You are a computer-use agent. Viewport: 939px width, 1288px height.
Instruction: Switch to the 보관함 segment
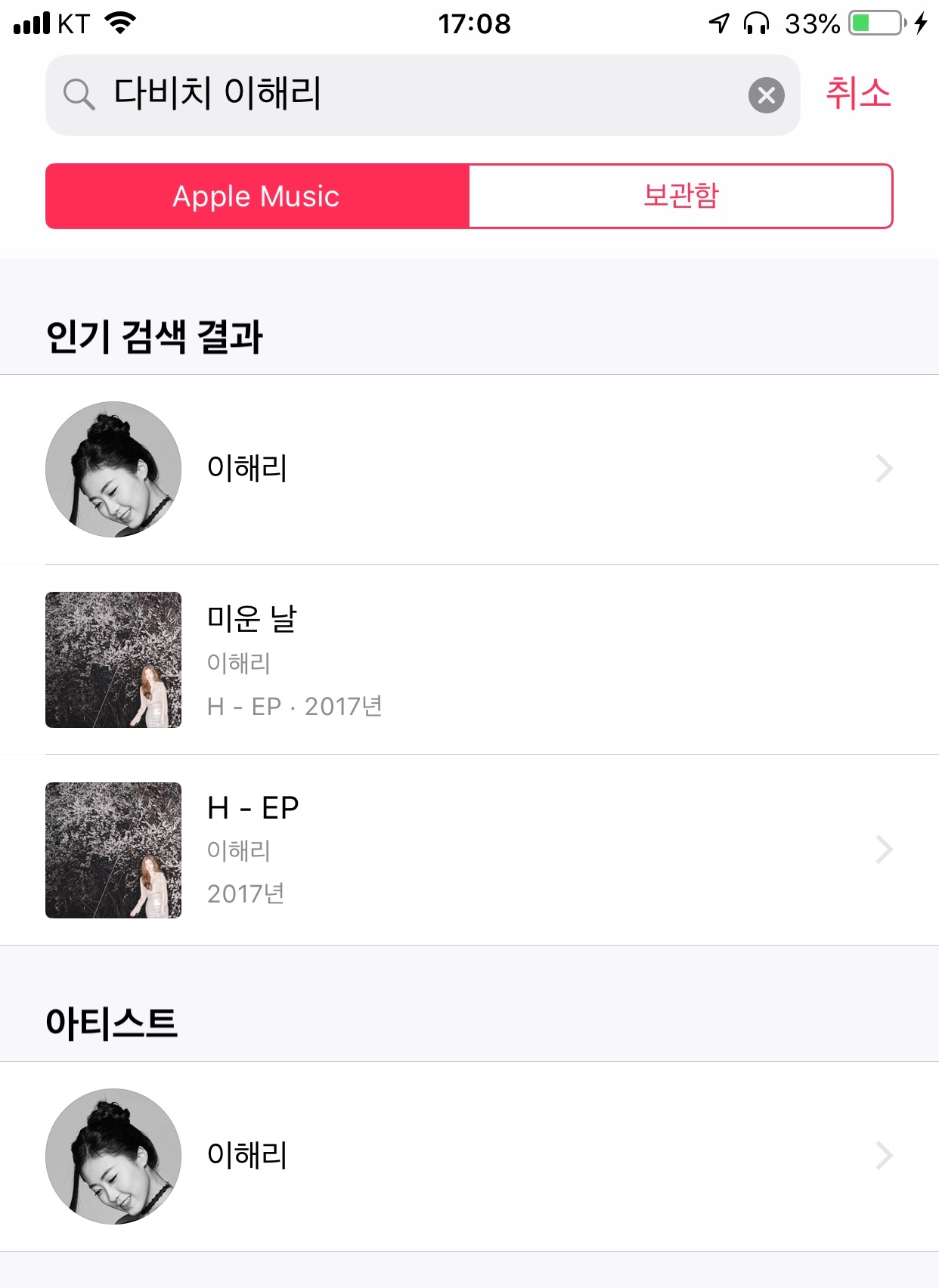pos(680,197)
